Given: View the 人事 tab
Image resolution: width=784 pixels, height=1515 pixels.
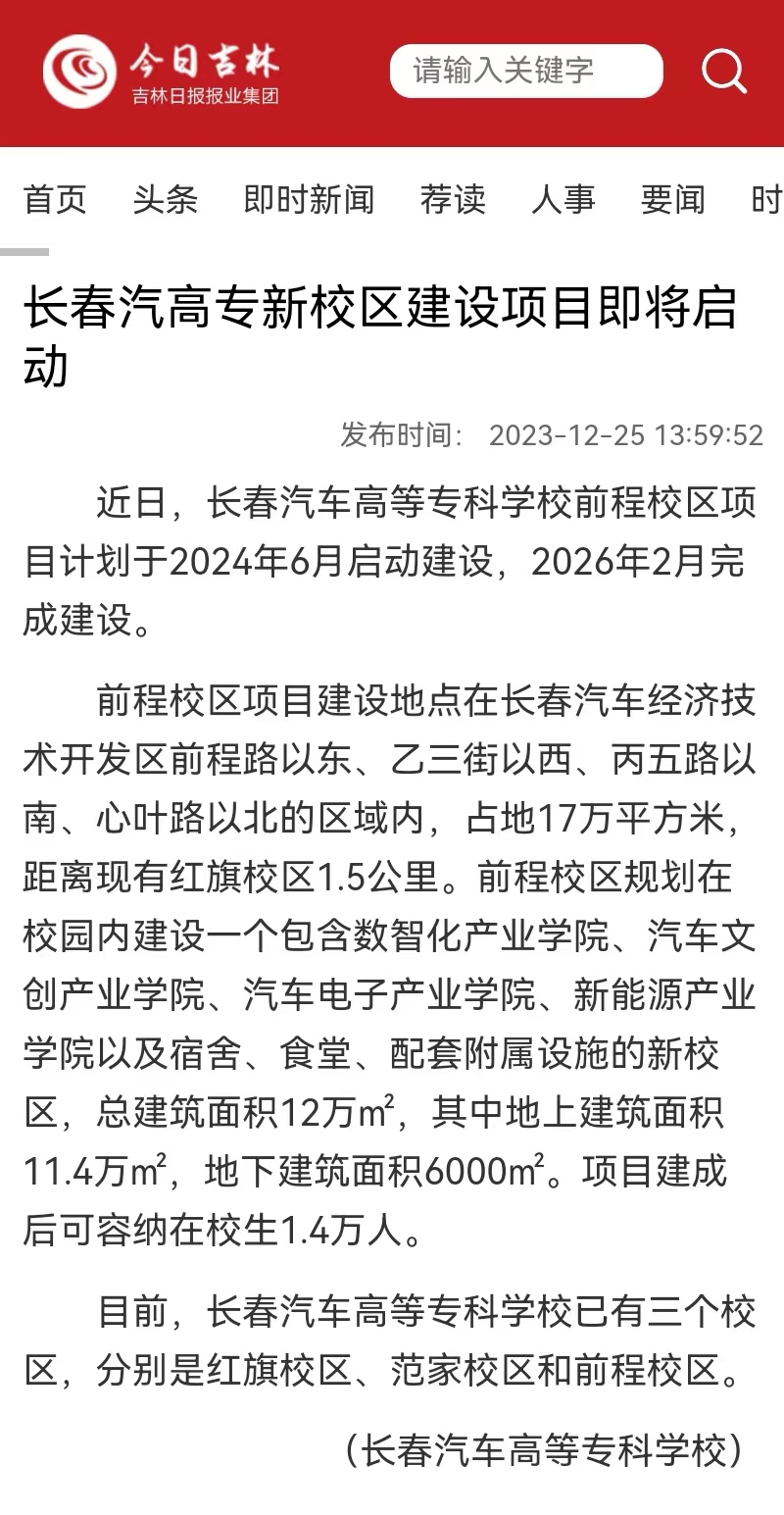Looking at the screenshot, I should click(563, 199).
